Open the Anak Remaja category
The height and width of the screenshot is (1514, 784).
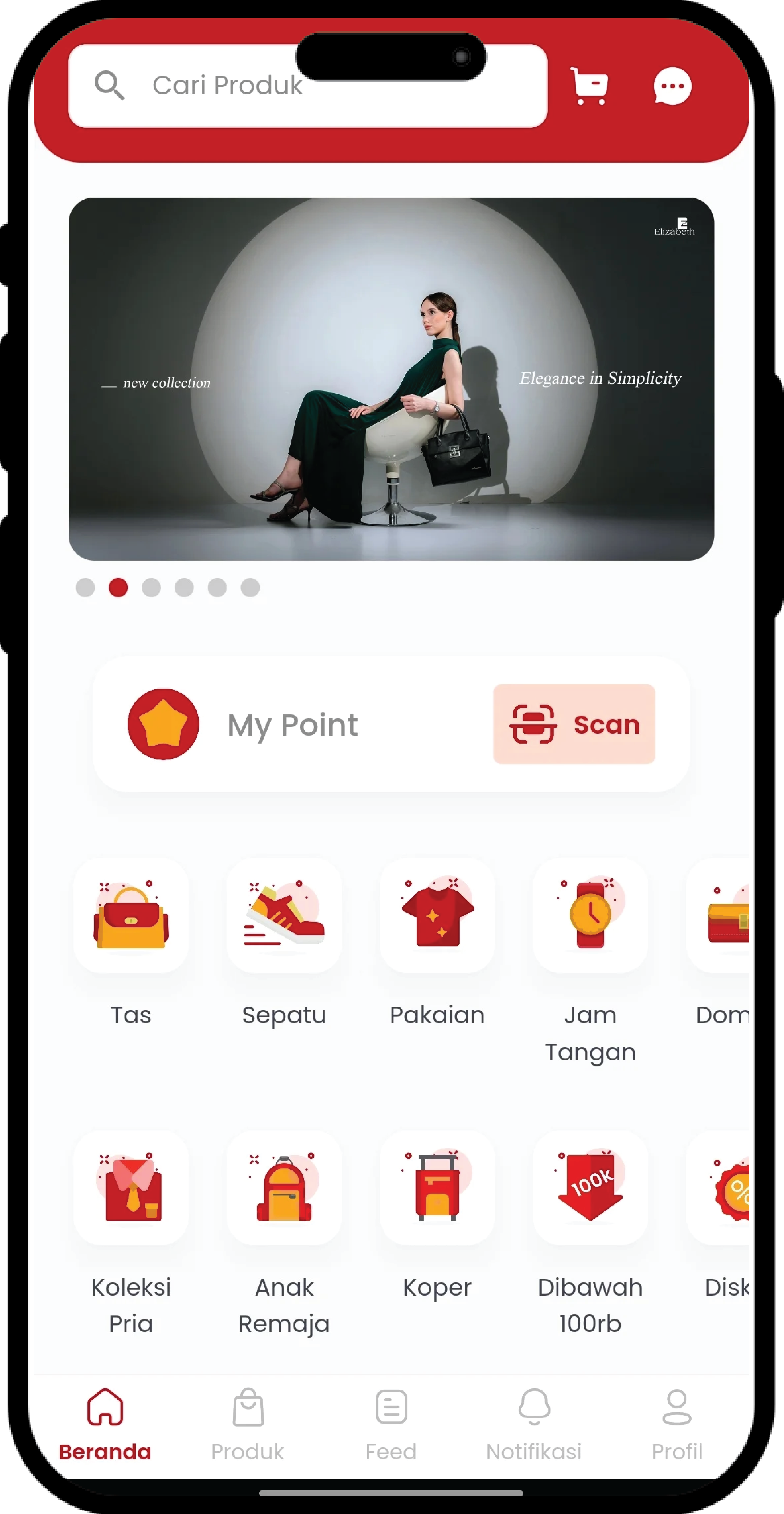click(284, 1187)
